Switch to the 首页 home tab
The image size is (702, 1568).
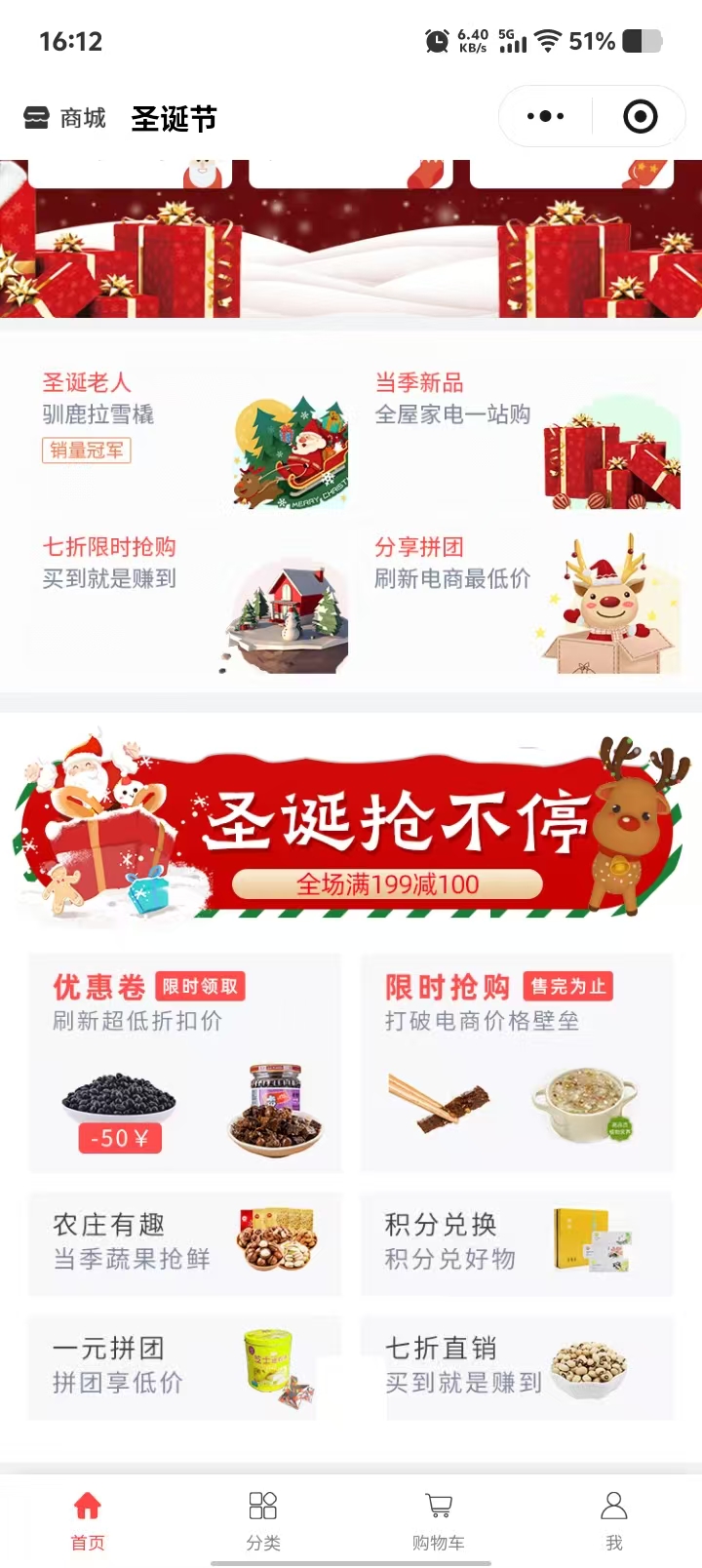click(88, 1519)
